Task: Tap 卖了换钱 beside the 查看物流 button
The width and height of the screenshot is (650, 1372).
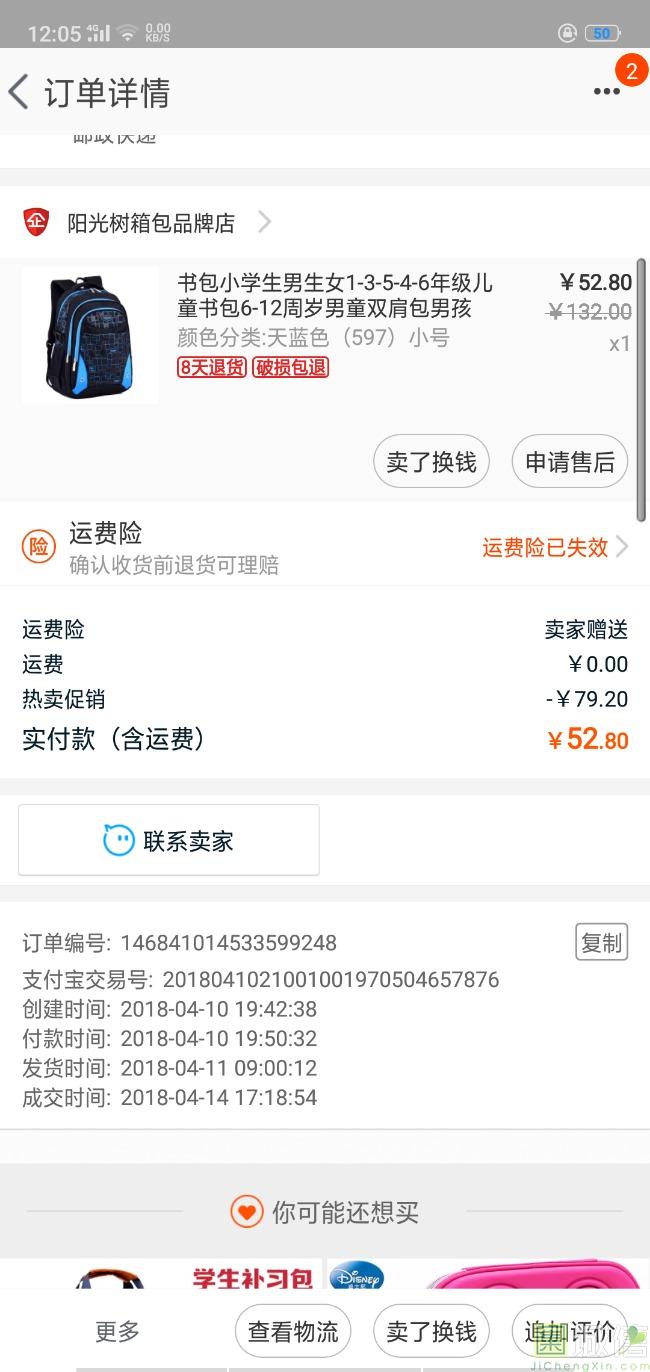Action: click(x=431, y=1331)
